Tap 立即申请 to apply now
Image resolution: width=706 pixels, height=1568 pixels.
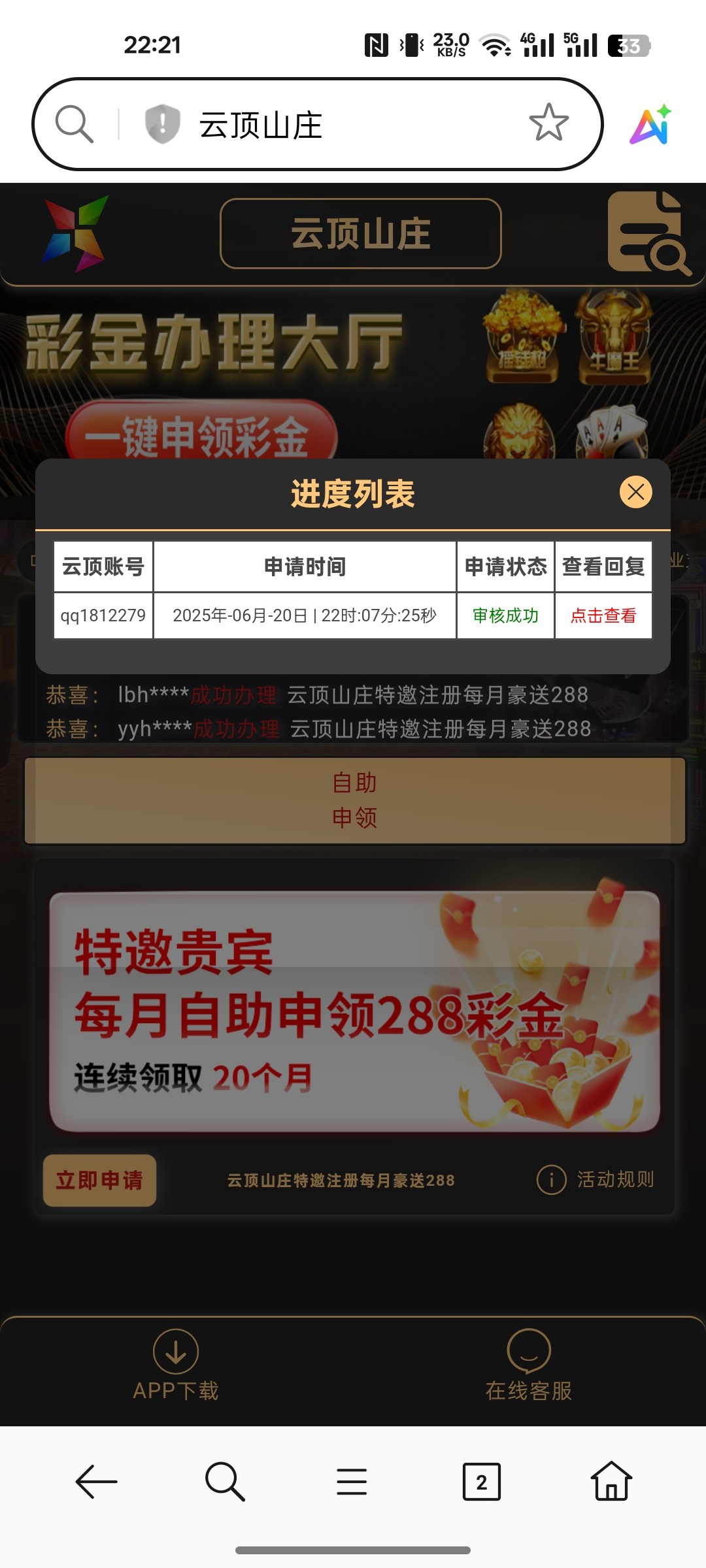tap(99, 1180)
